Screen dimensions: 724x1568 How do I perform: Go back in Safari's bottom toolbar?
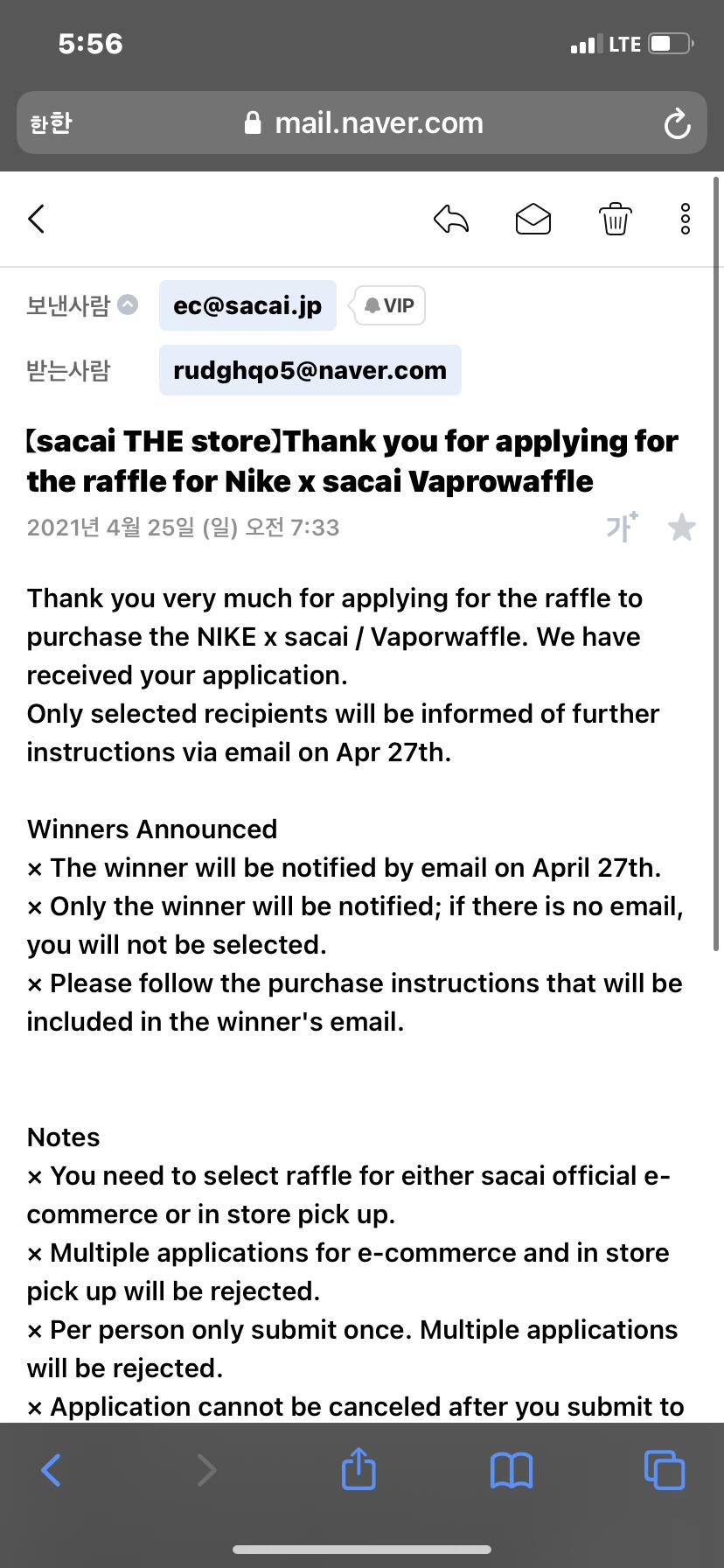pyautogui.click(x=52, y=1470)
